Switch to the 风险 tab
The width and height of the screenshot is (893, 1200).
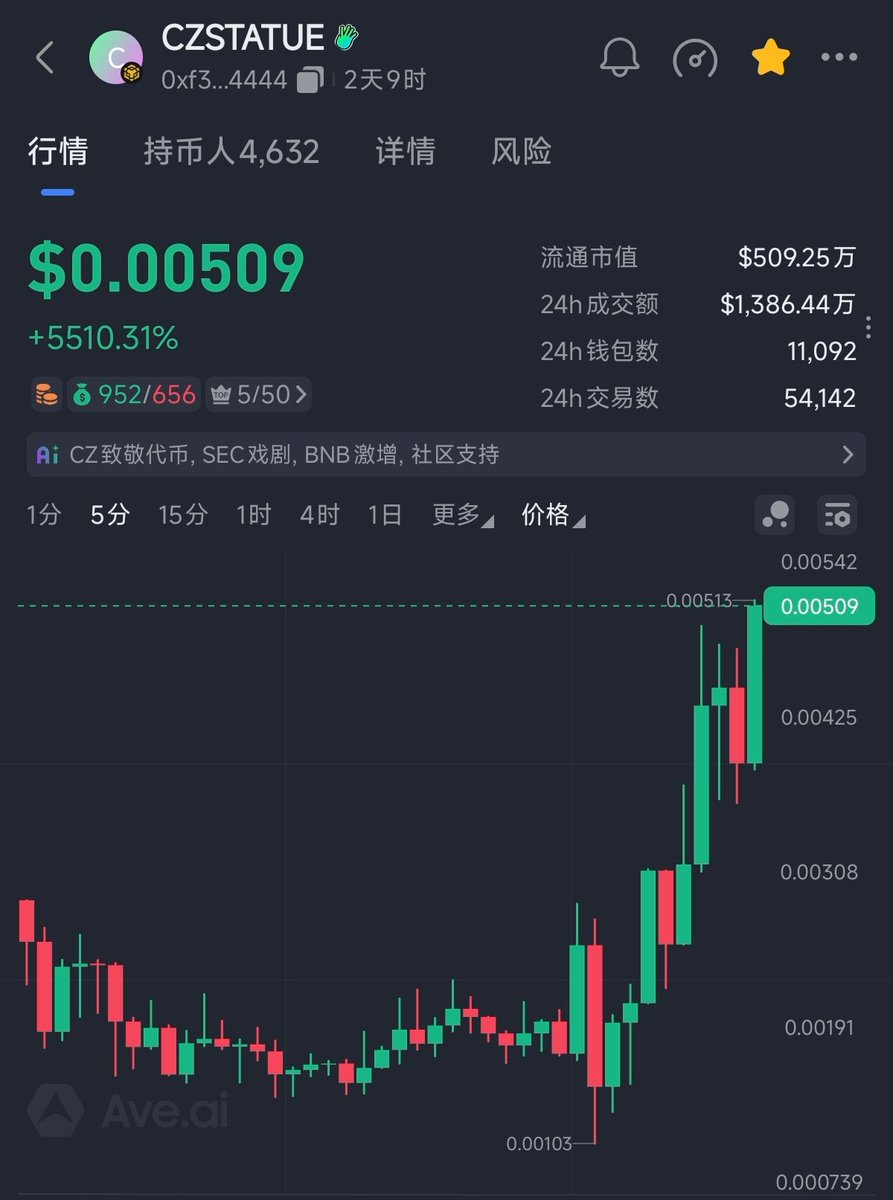point(521,152)
